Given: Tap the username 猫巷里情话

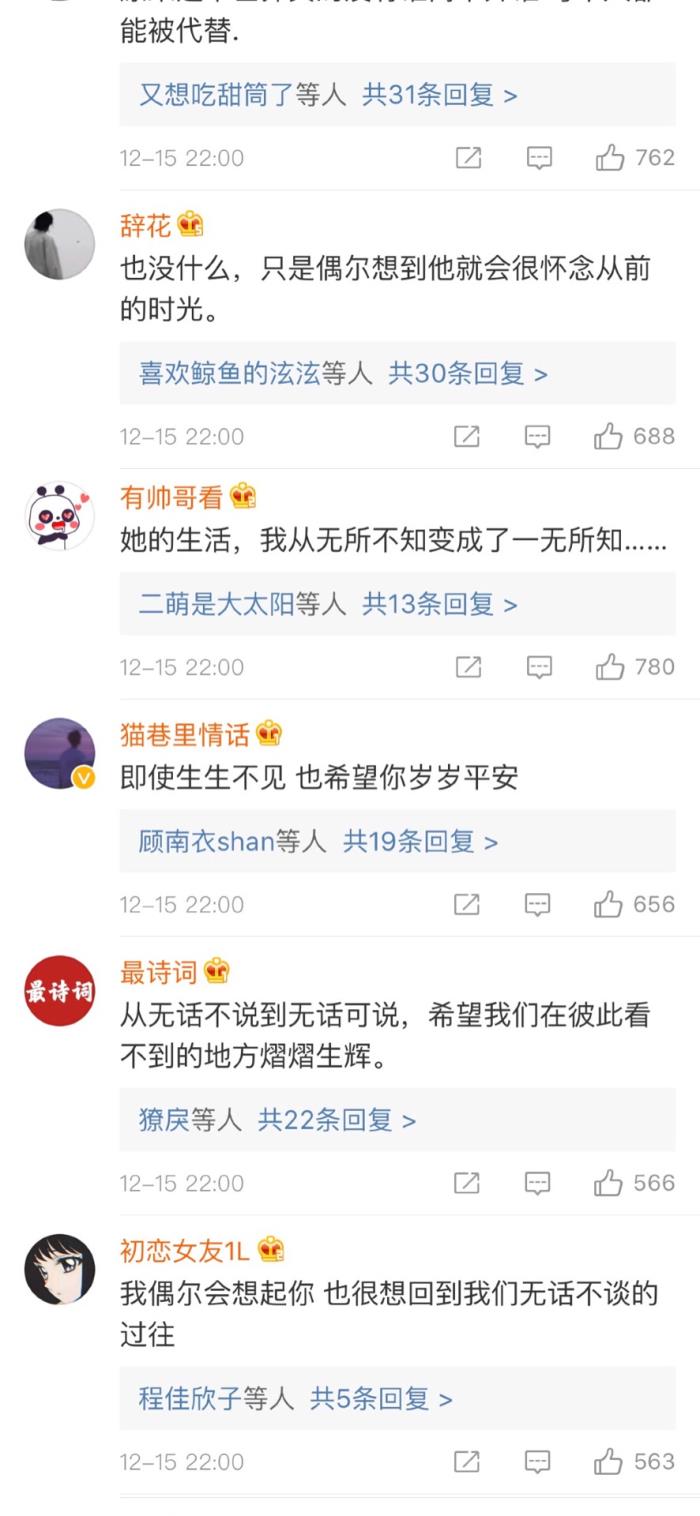Looking at the screenshot, I should tap(185, 736).
